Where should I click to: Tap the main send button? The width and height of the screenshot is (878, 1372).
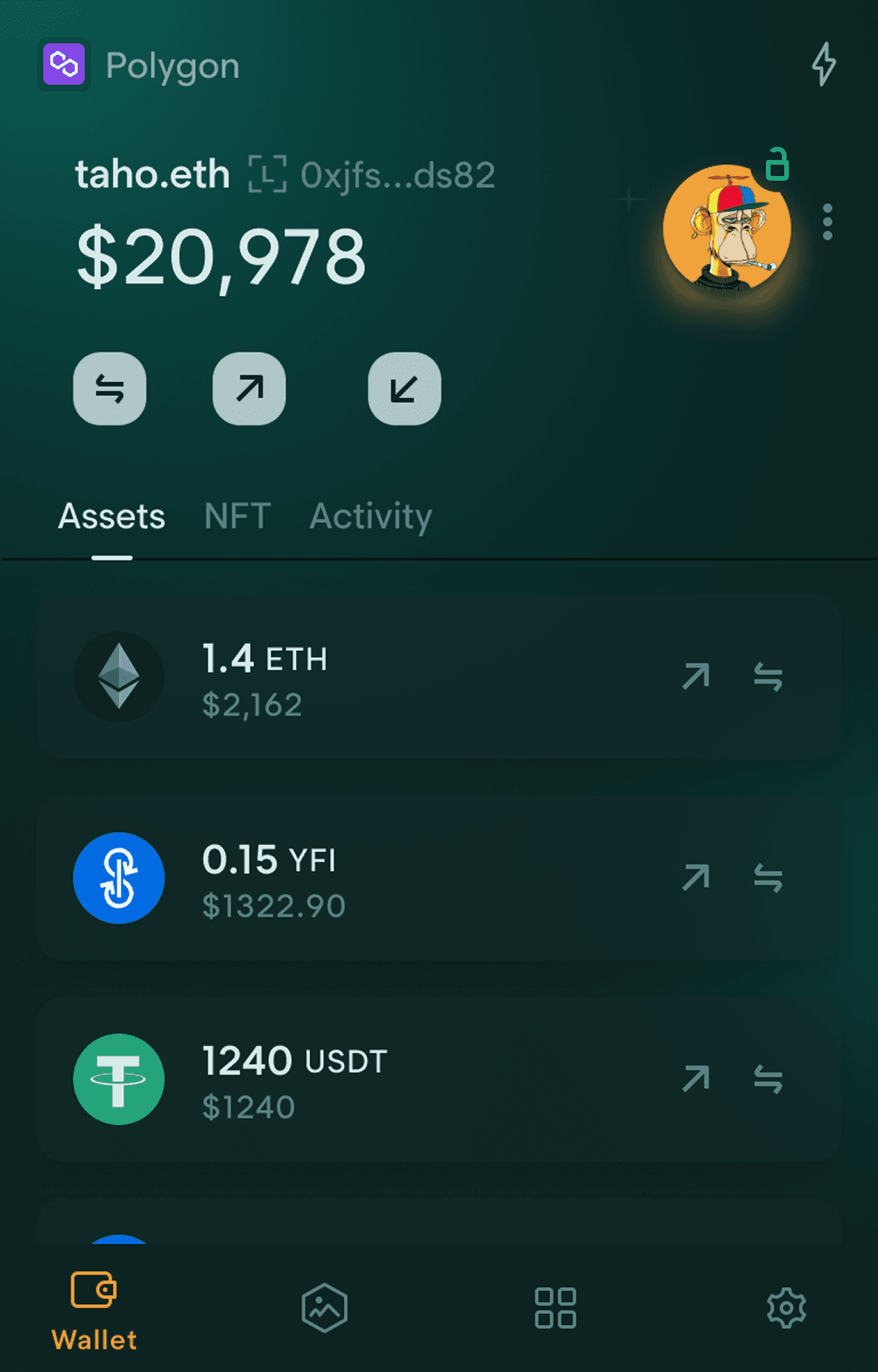(249, 389)
